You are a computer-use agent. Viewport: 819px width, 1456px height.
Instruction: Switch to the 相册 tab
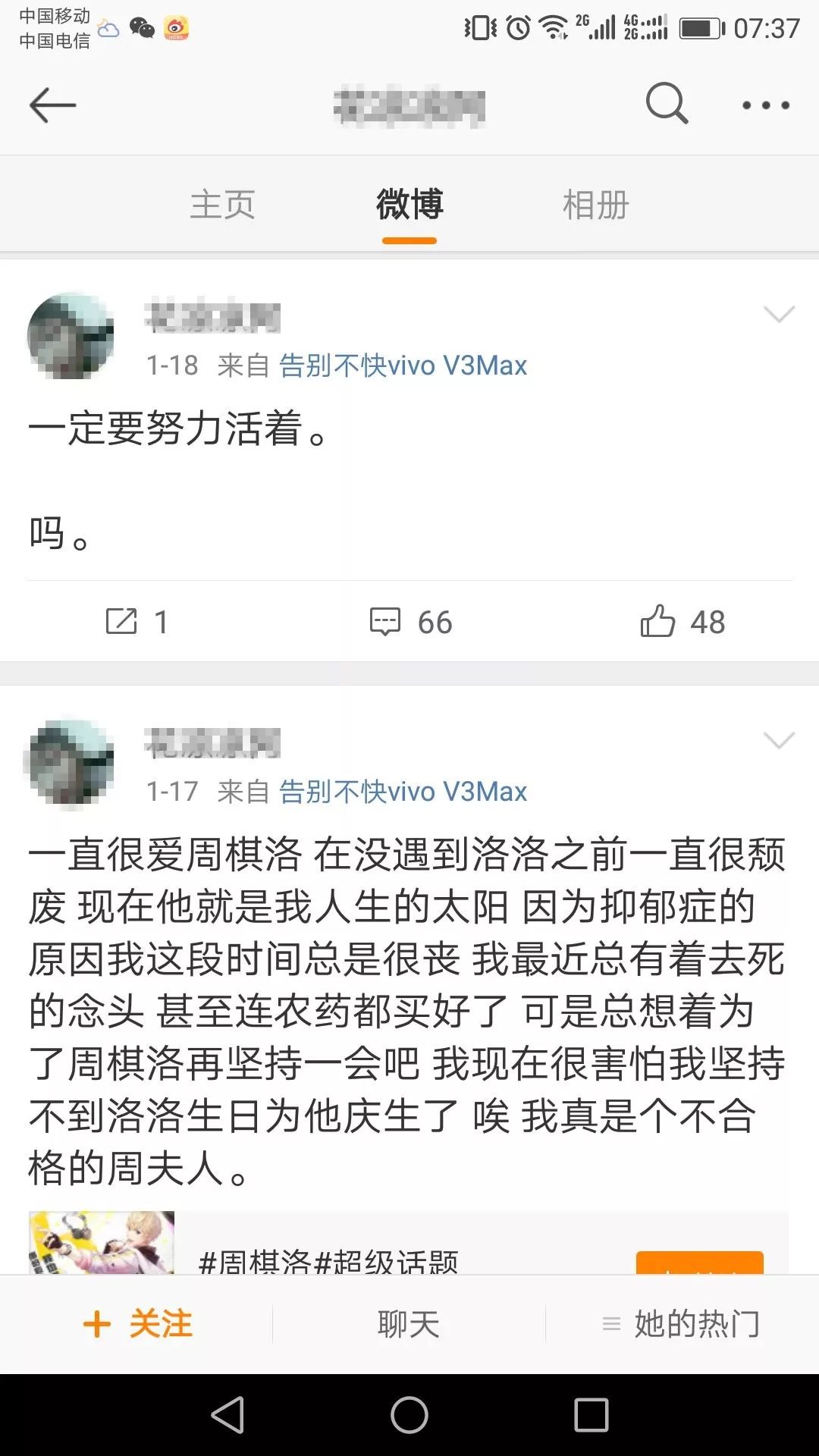click(x=595, y=205)
